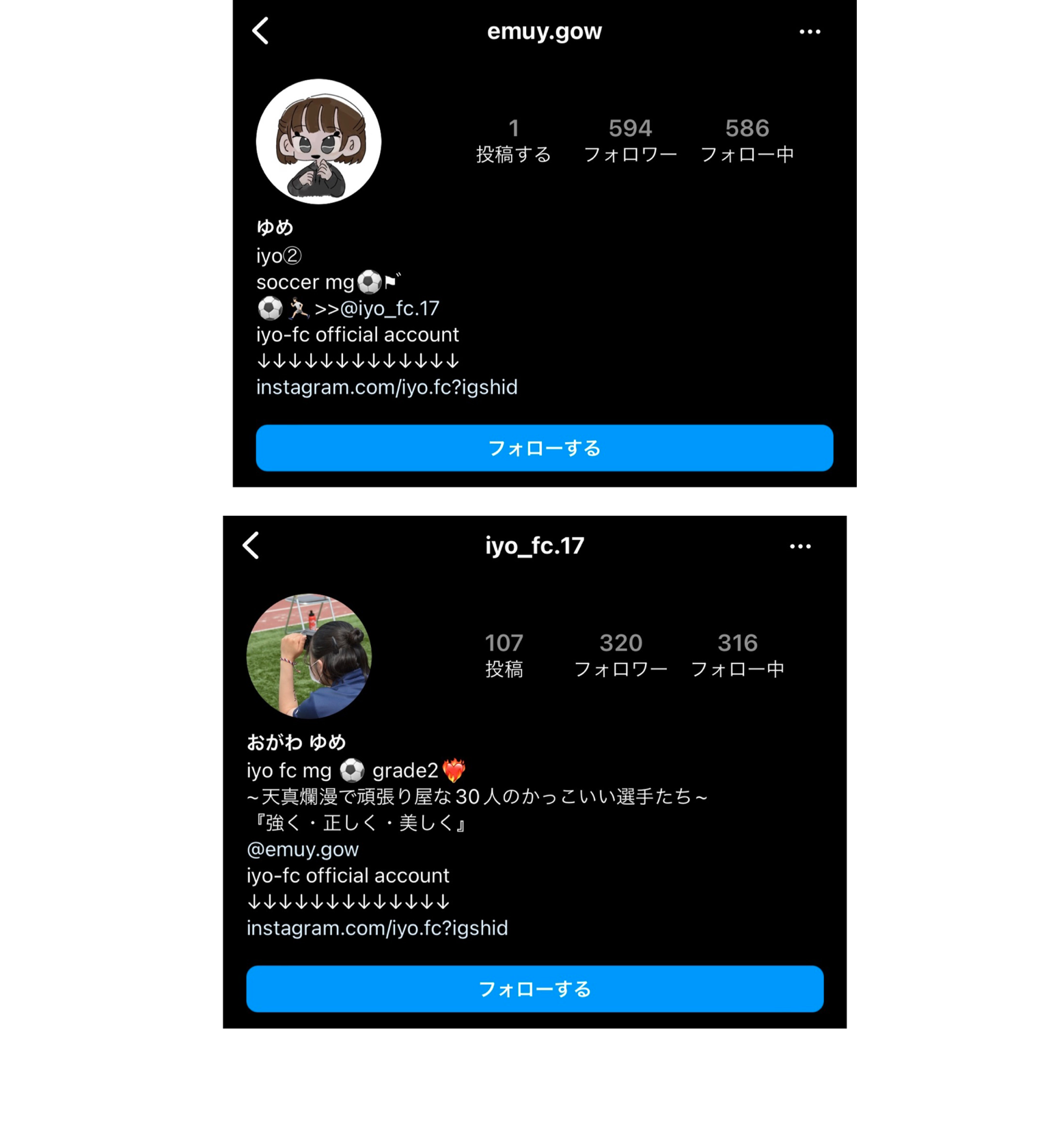Open the @emuy.gow mention in the bio
The width and height of the screenshot is (1044, 1148).
click(303, 849)
